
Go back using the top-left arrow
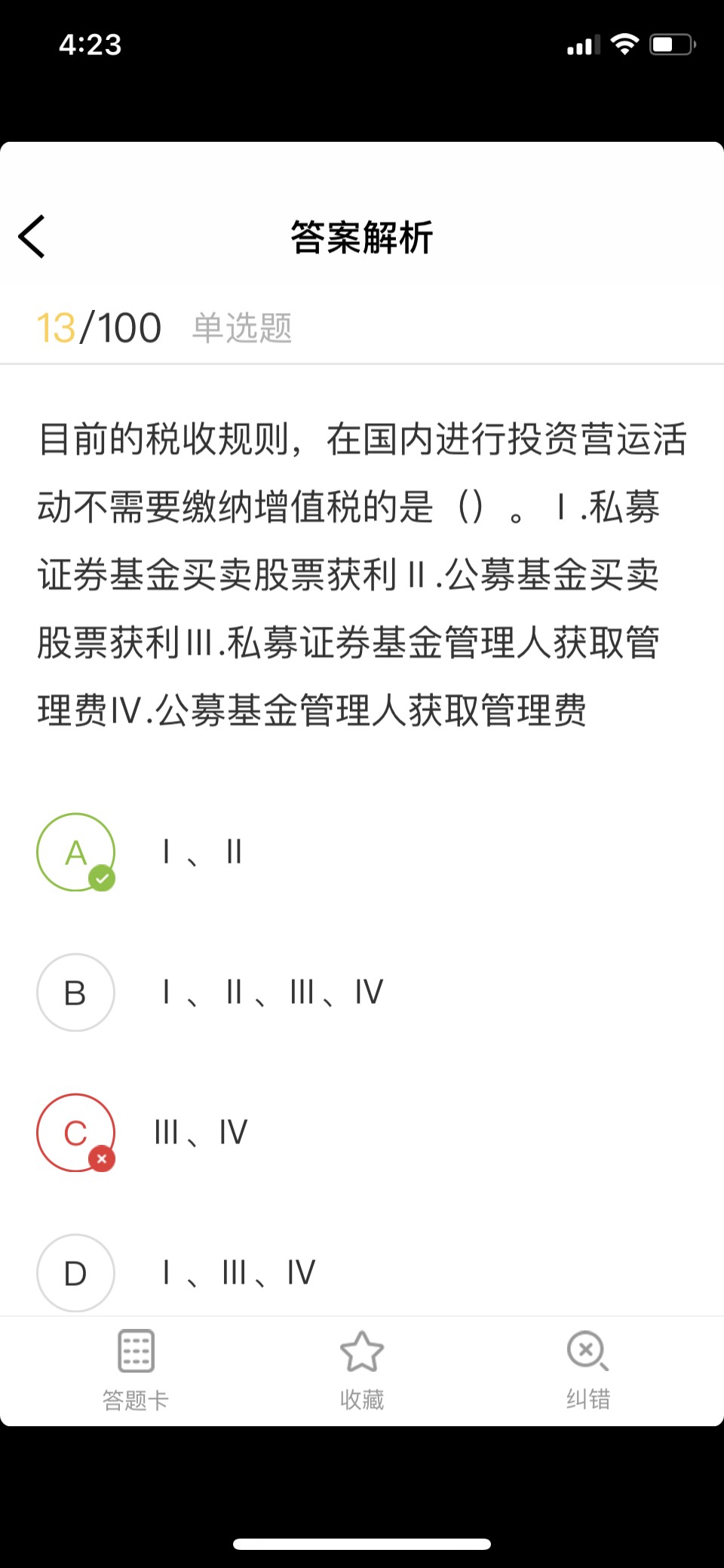pyautogui.click(x=32, y=237)
